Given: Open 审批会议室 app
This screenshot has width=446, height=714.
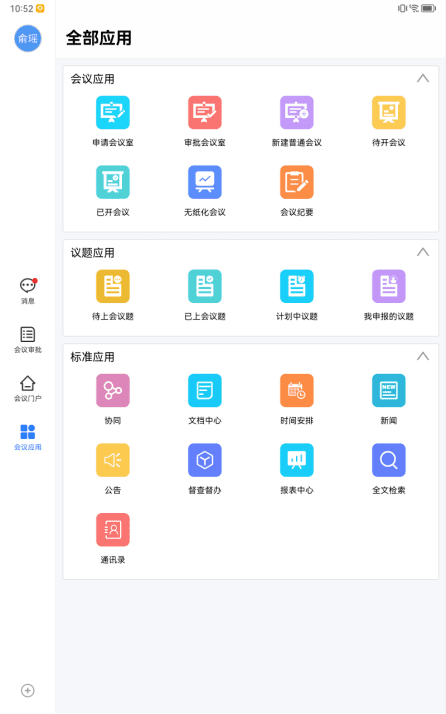Looking at the screenshot, I should click(205, 121).
